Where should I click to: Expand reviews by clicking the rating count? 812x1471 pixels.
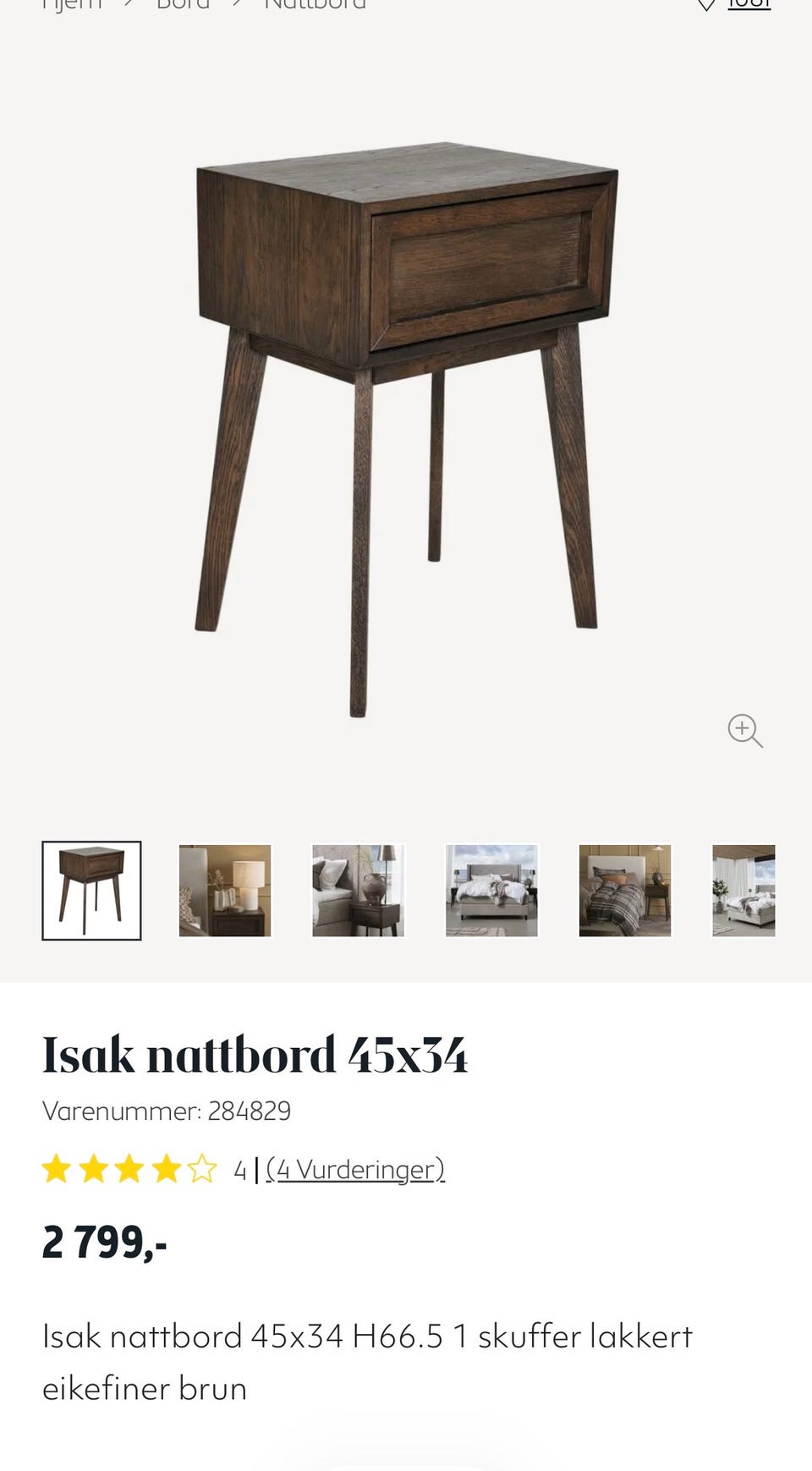[355, 1168]
